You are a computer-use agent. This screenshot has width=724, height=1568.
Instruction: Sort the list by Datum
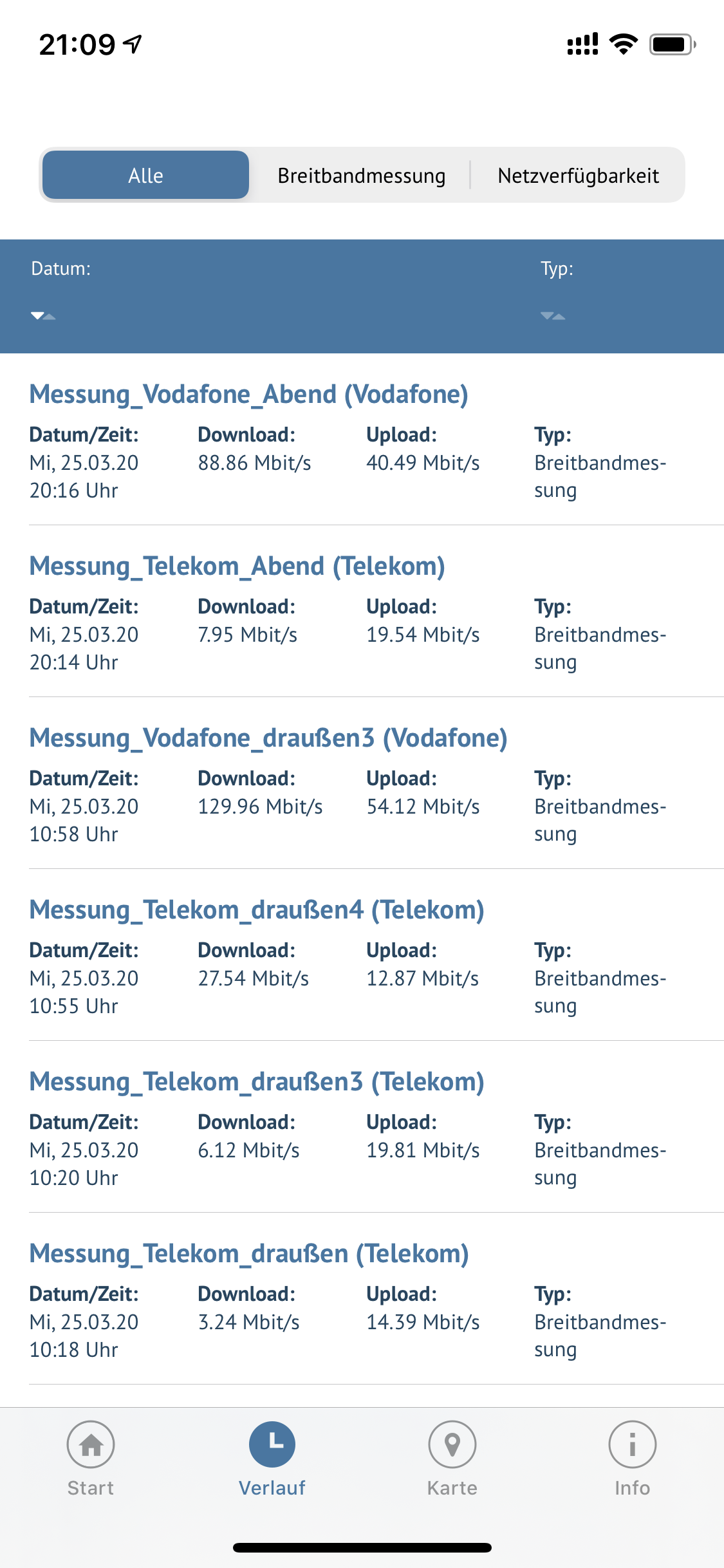tap(43, 315)
